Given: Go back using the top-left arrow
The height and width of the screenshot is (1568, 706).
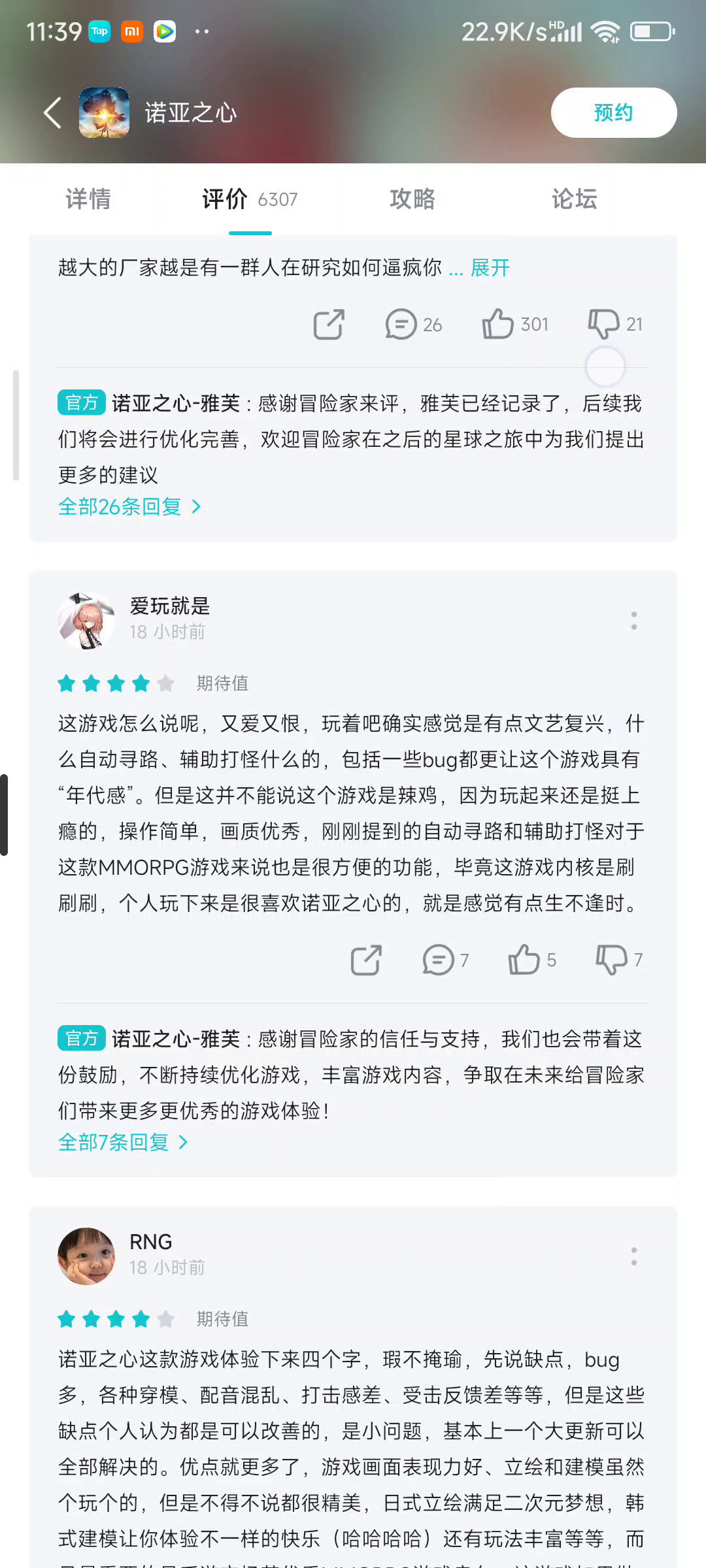Looking at the screenshot, I should coord(53,113).
